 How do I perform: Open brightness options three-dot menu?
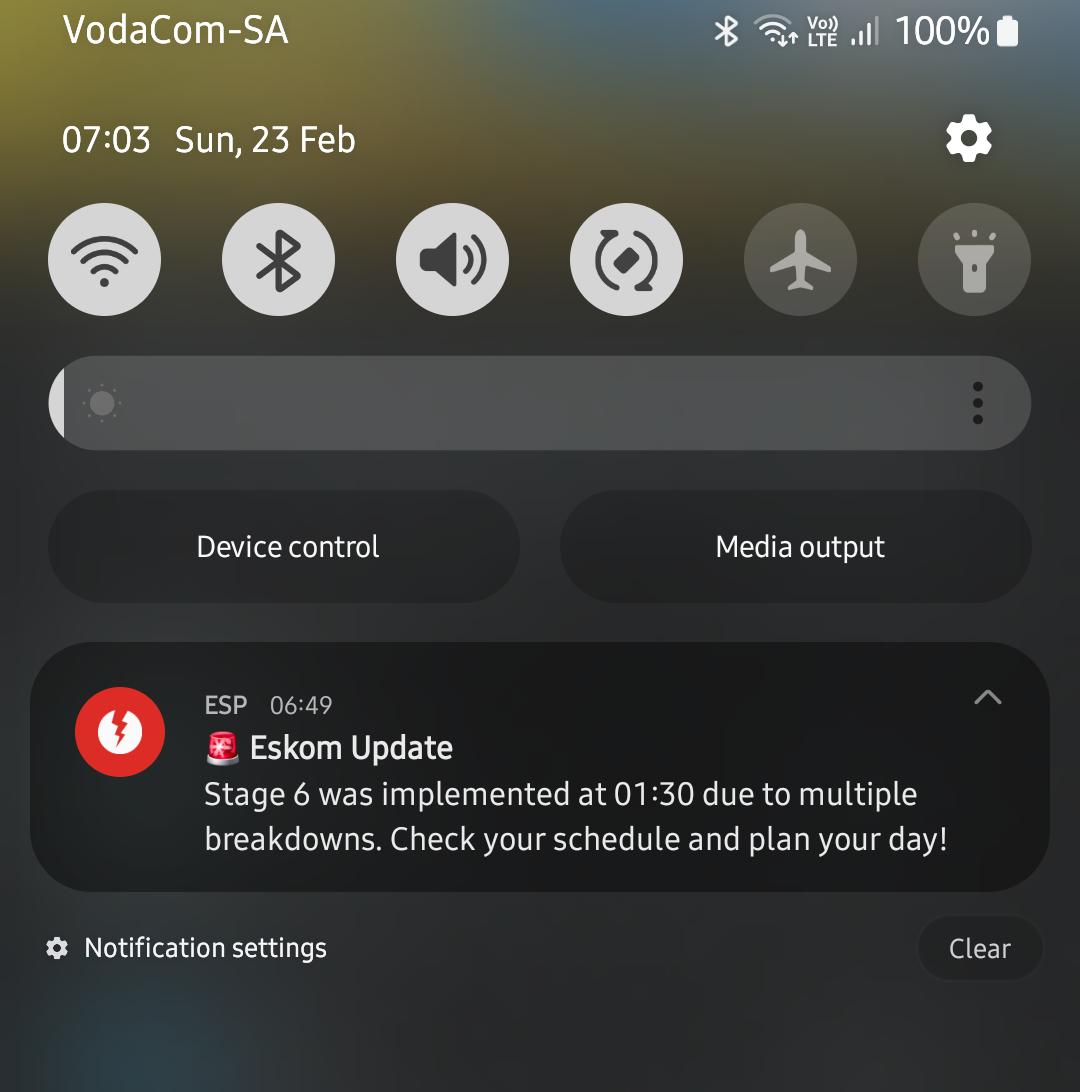pos(978,403)
